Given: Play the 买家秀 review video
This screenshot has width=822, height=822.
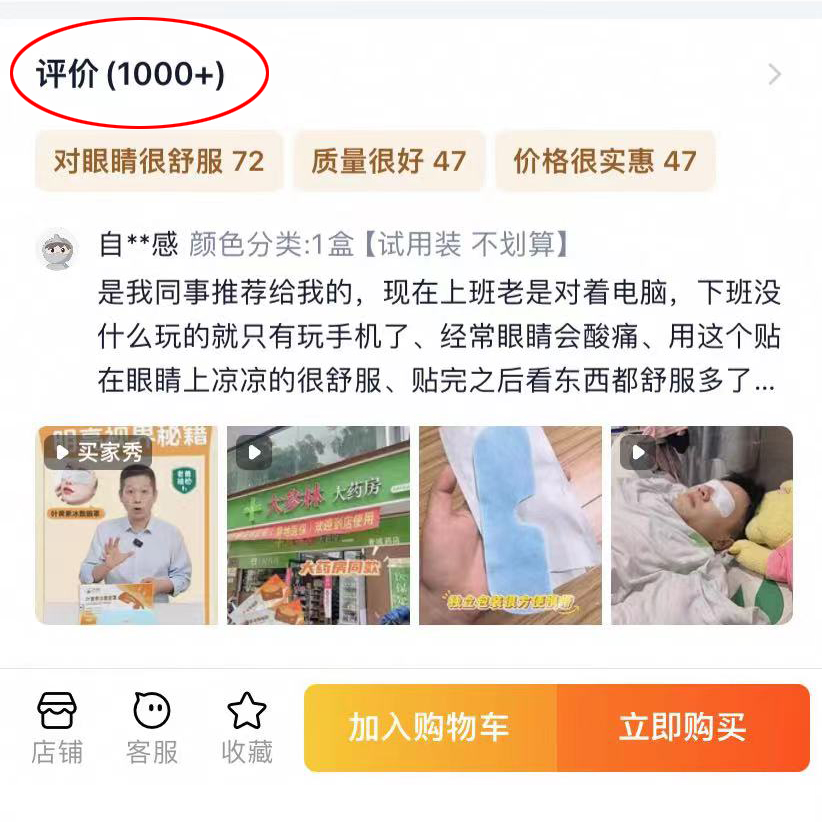Looking at the screenshot, I should tap(126, 525).
